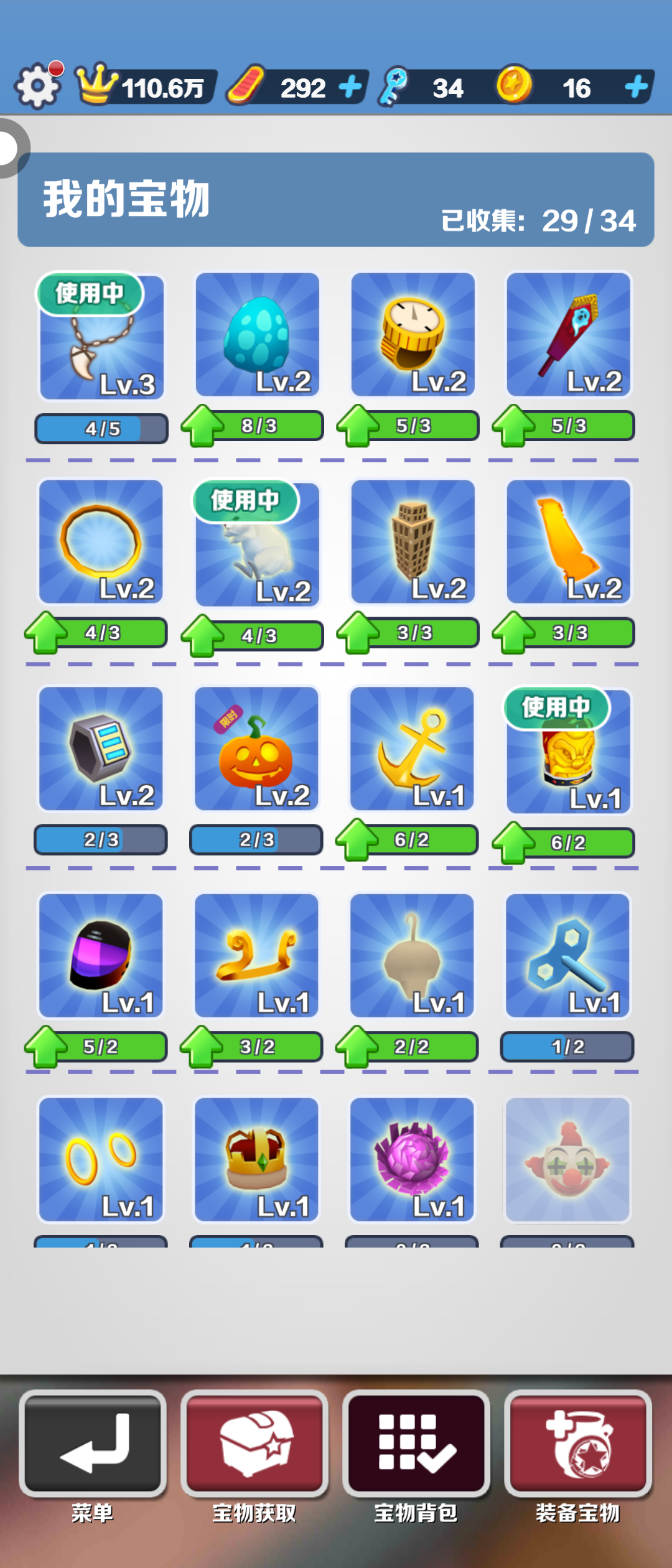Select the white rabbit treasure
This screenshot has height=1568, width=672.
click(x=257, y=544)
